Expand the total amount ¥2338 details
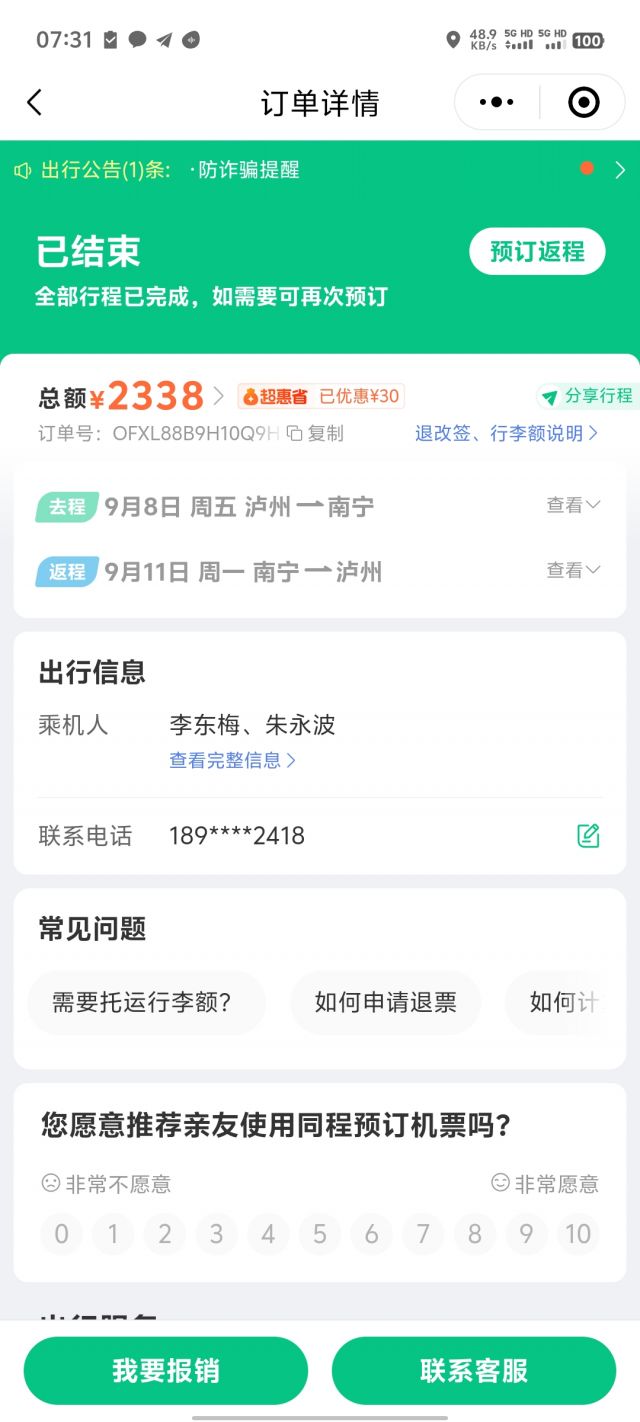Viewport: 640px width, 1422px height. (219, 396)
